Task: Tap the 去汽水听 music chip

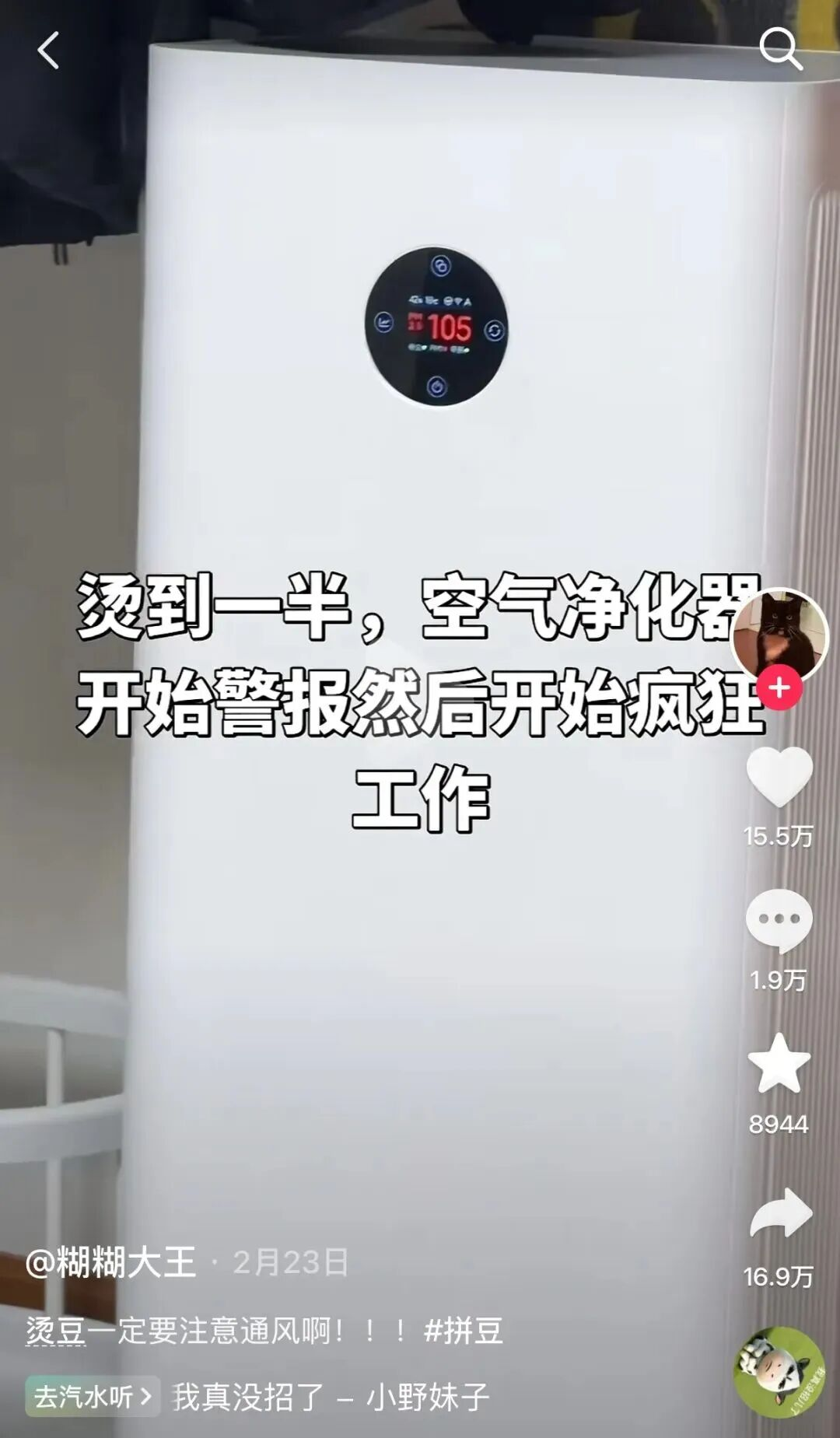Action: click(x=92, y=1397)
